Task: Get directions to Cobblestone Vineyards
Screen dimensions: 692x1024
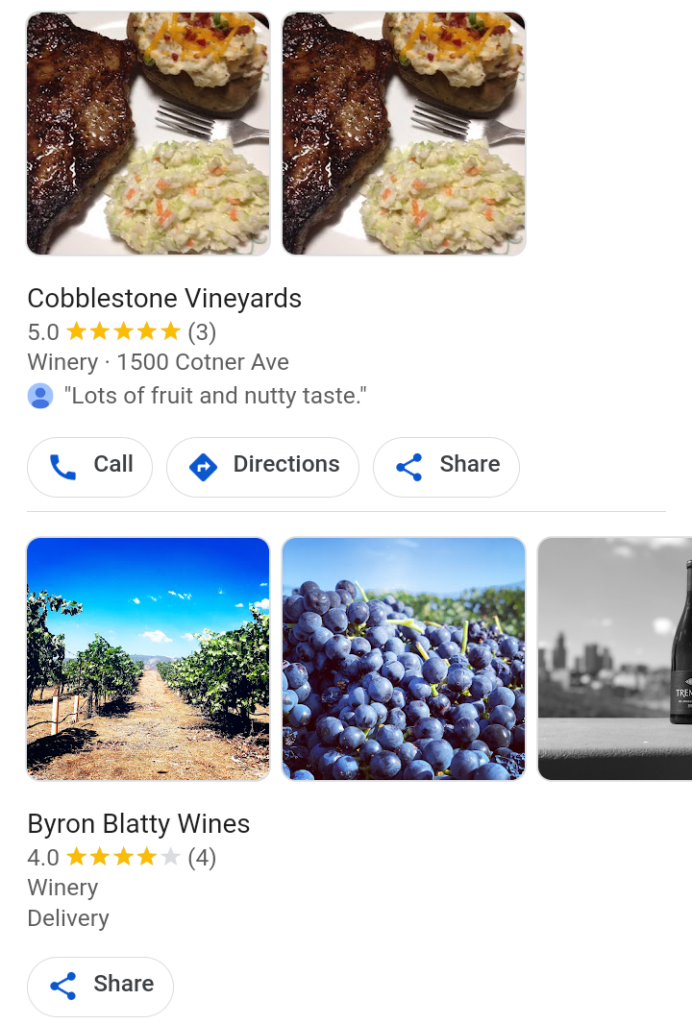Action: (x=262, y=466)
